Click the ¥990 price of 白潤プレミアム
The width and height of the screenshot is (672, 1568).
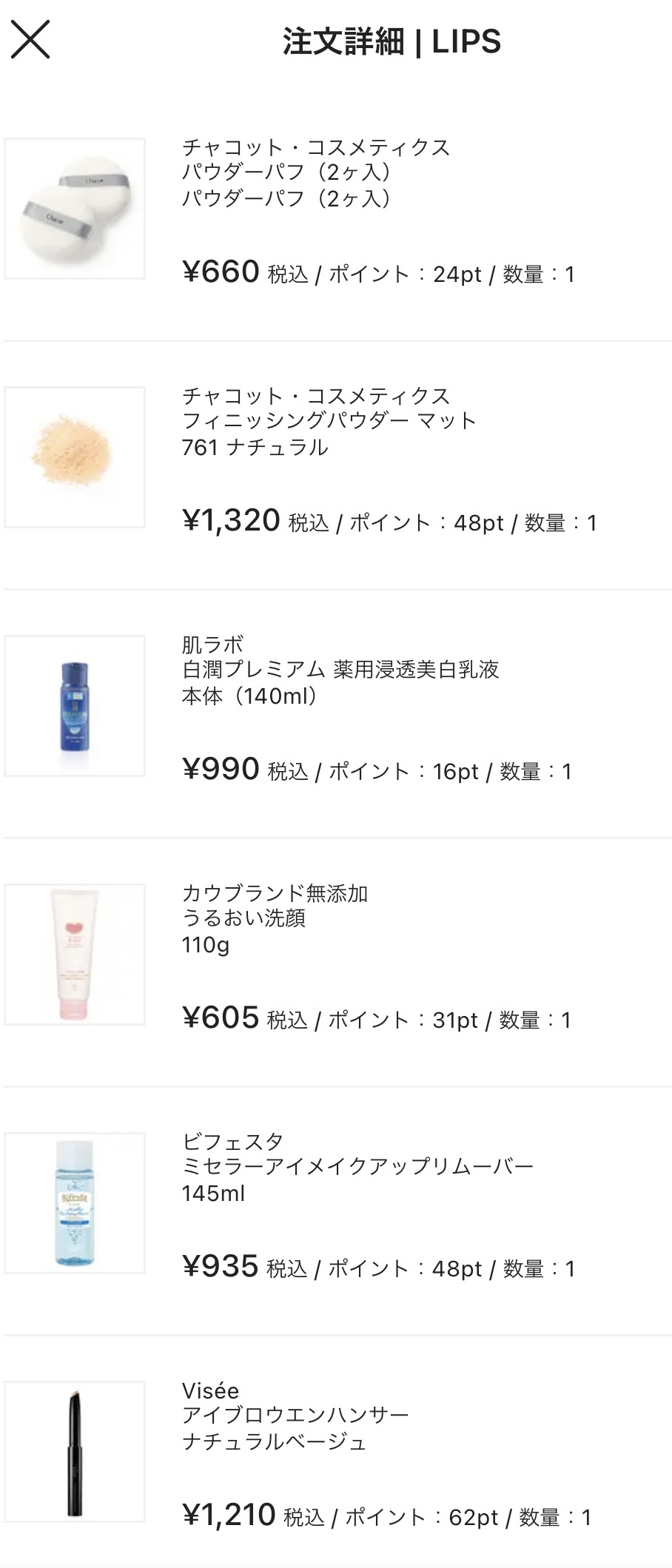tap(218, 771)
